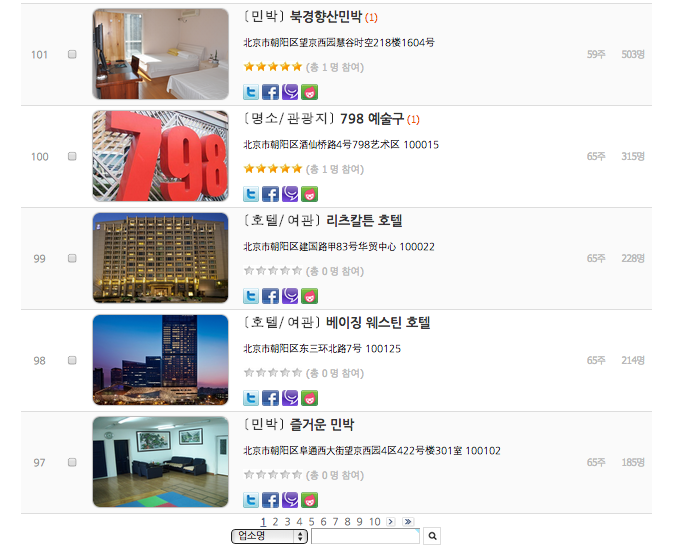Expand the 업소명 search dropdown
Viewport: 675px width, 550px height.
coord(269,537)
